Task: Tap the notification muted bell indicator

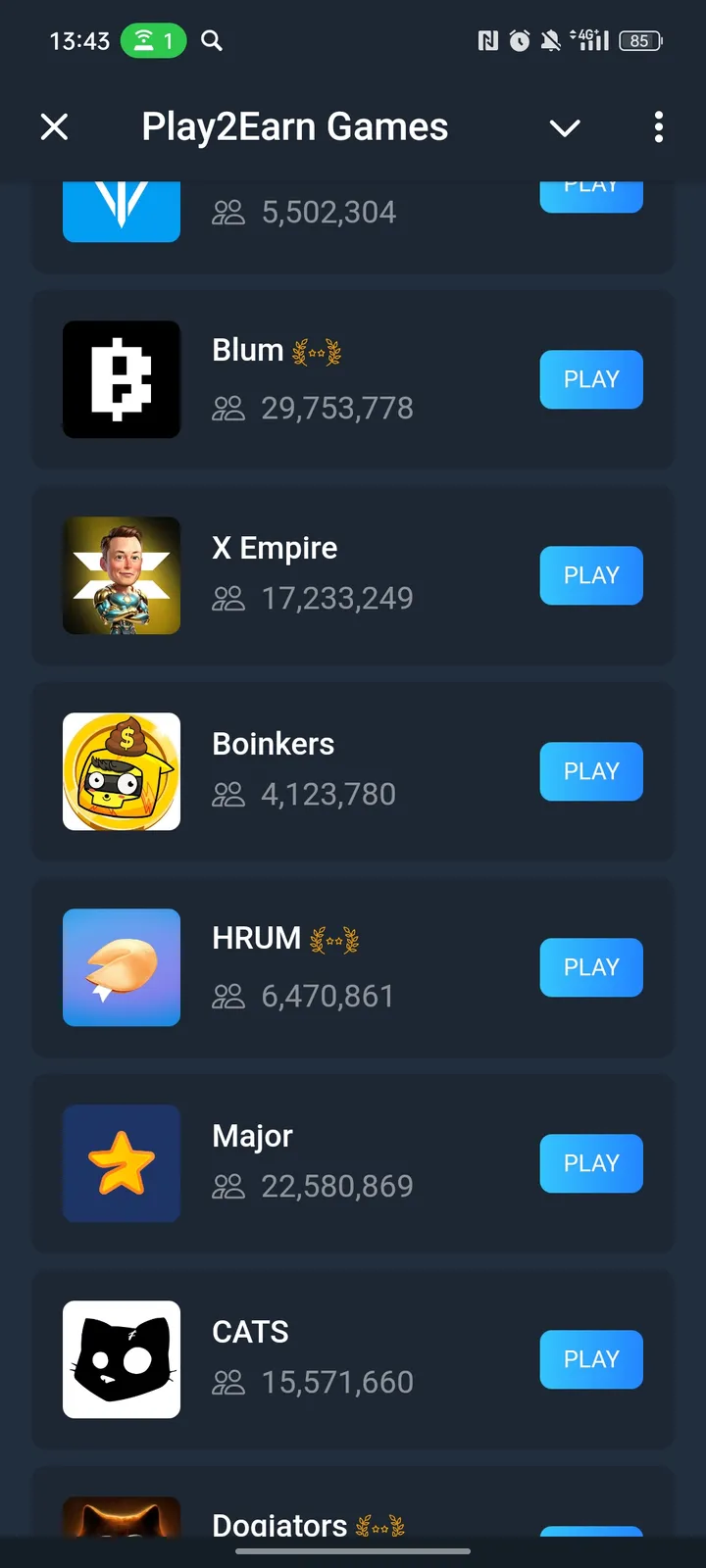Action: 549,41
